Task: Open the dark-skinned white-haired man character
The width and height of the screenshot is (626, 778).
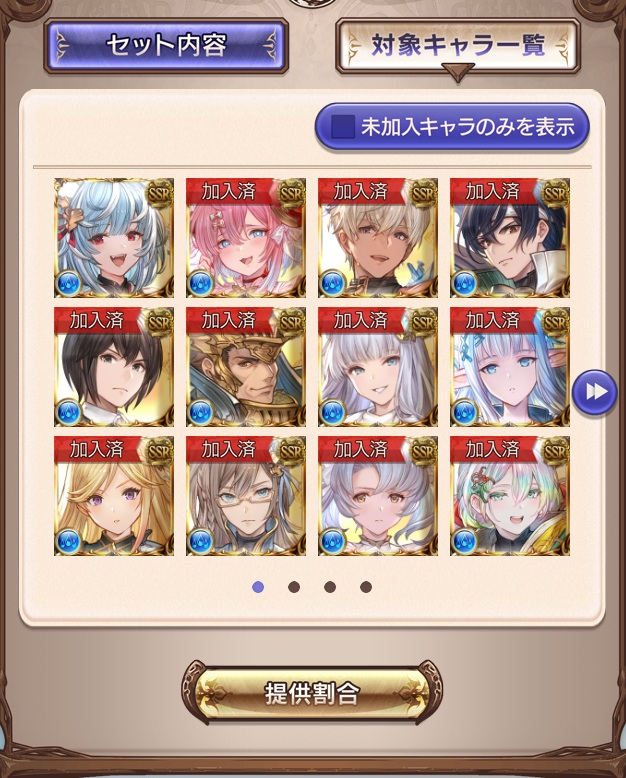Action: coord(378,238)
